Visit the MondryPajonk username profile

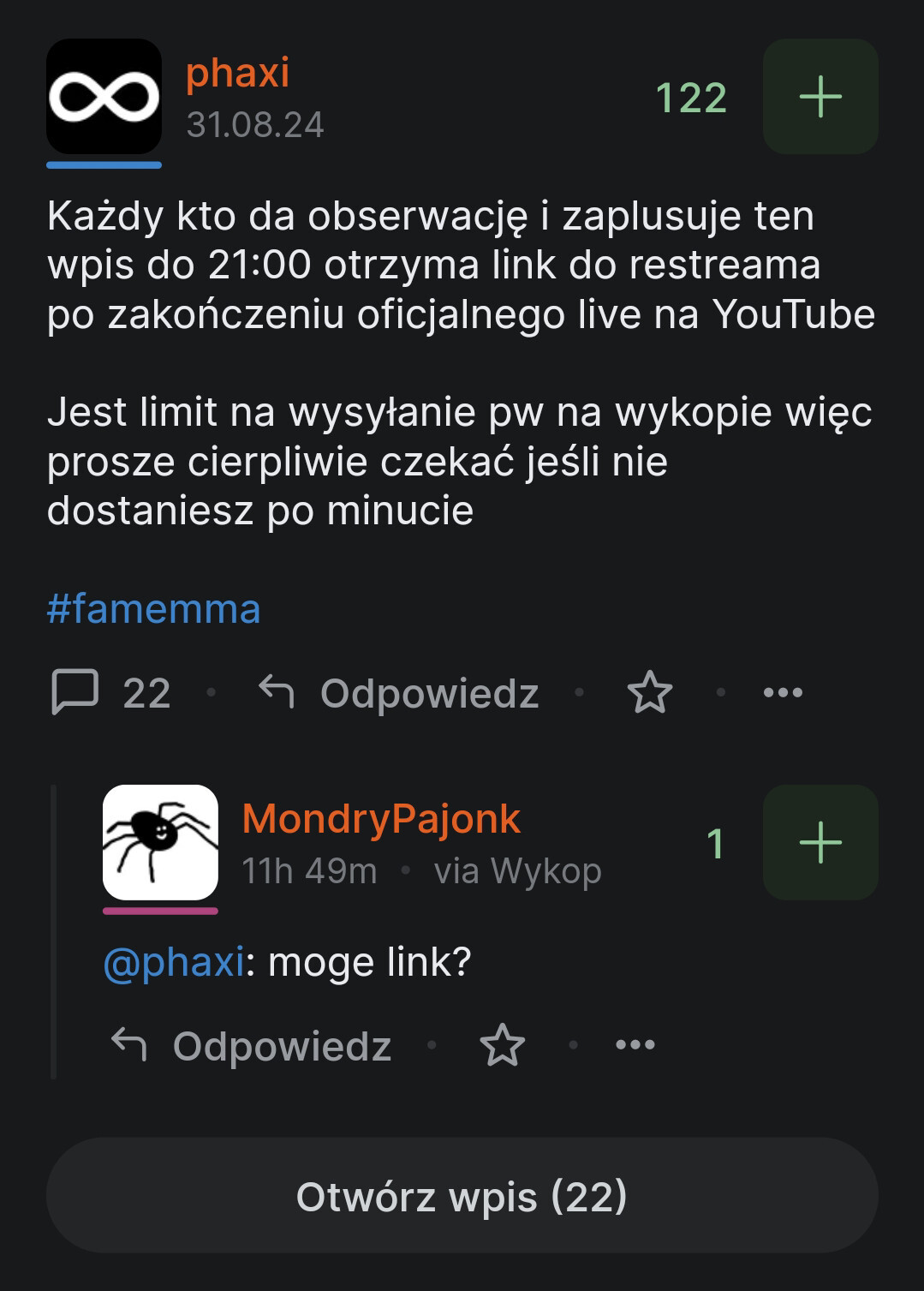(381, 819)
